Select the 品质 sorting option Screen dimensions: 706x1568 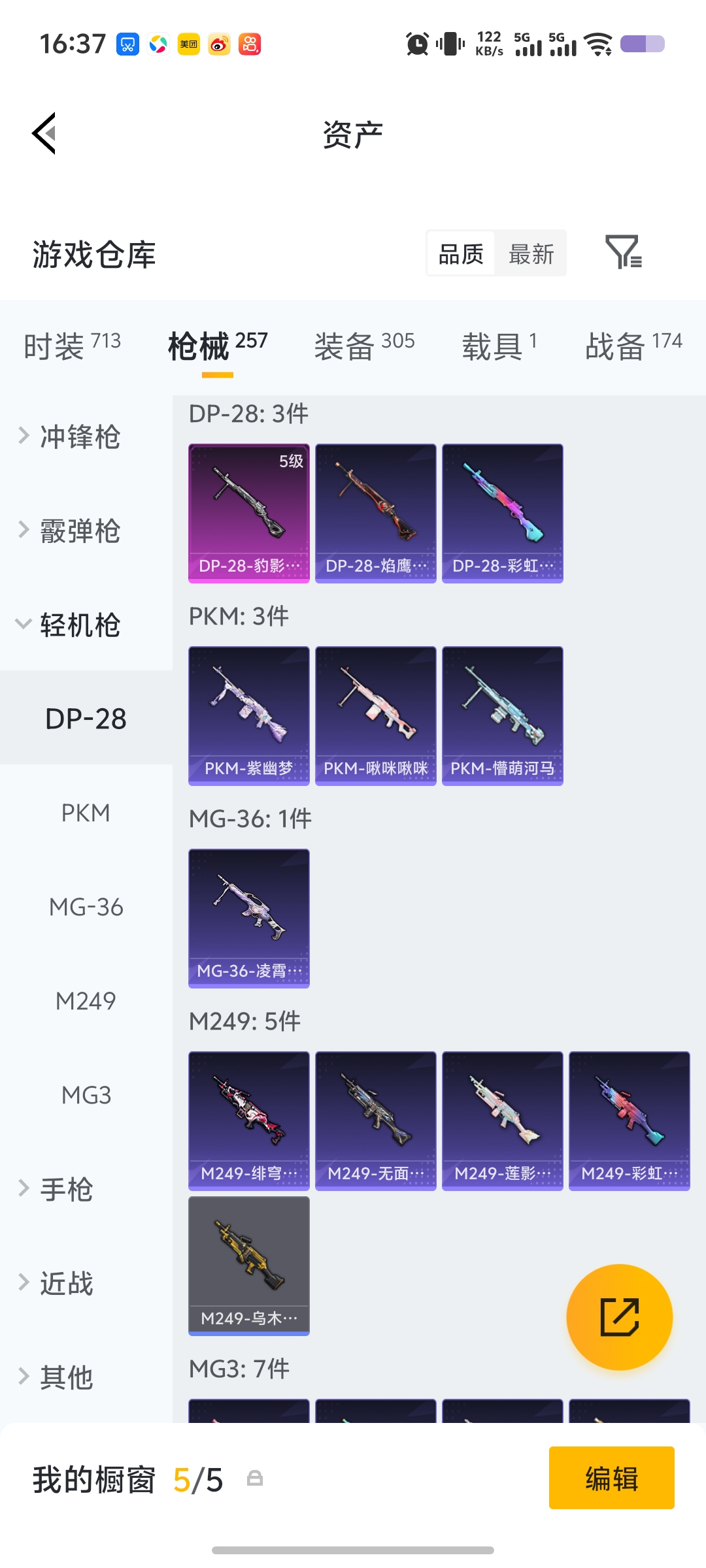coord(461,253)
